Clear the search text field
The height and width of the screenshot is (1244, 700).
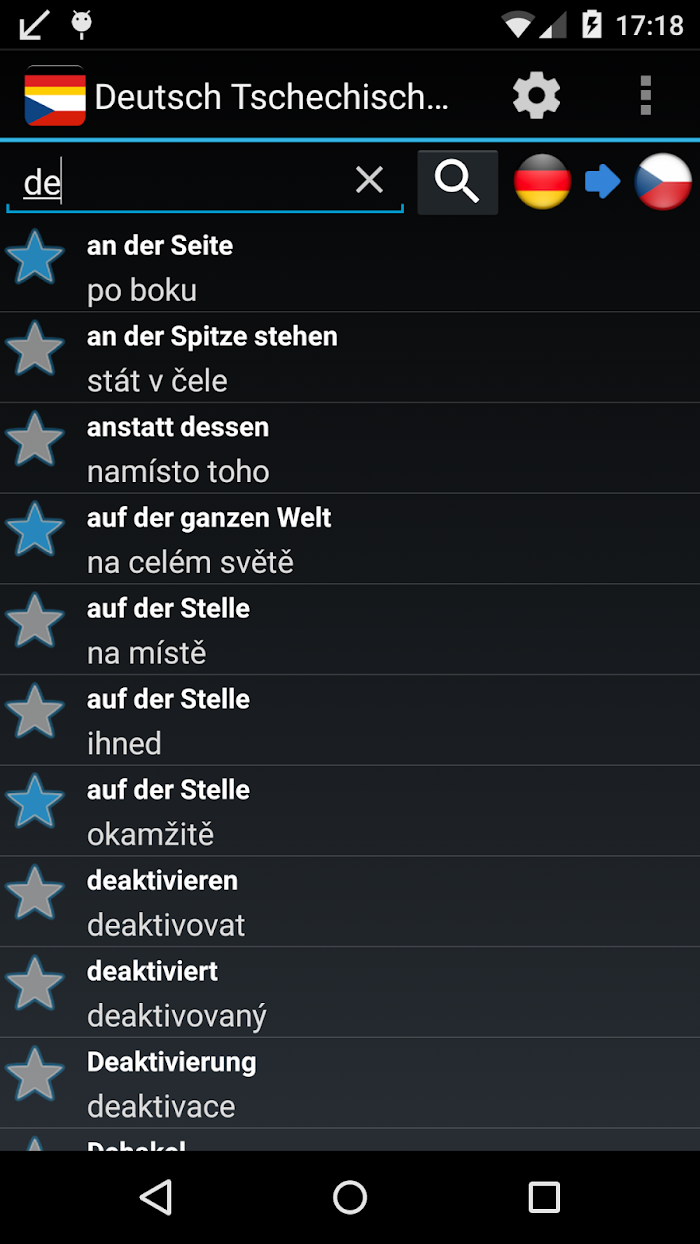[x=370, y=180]
